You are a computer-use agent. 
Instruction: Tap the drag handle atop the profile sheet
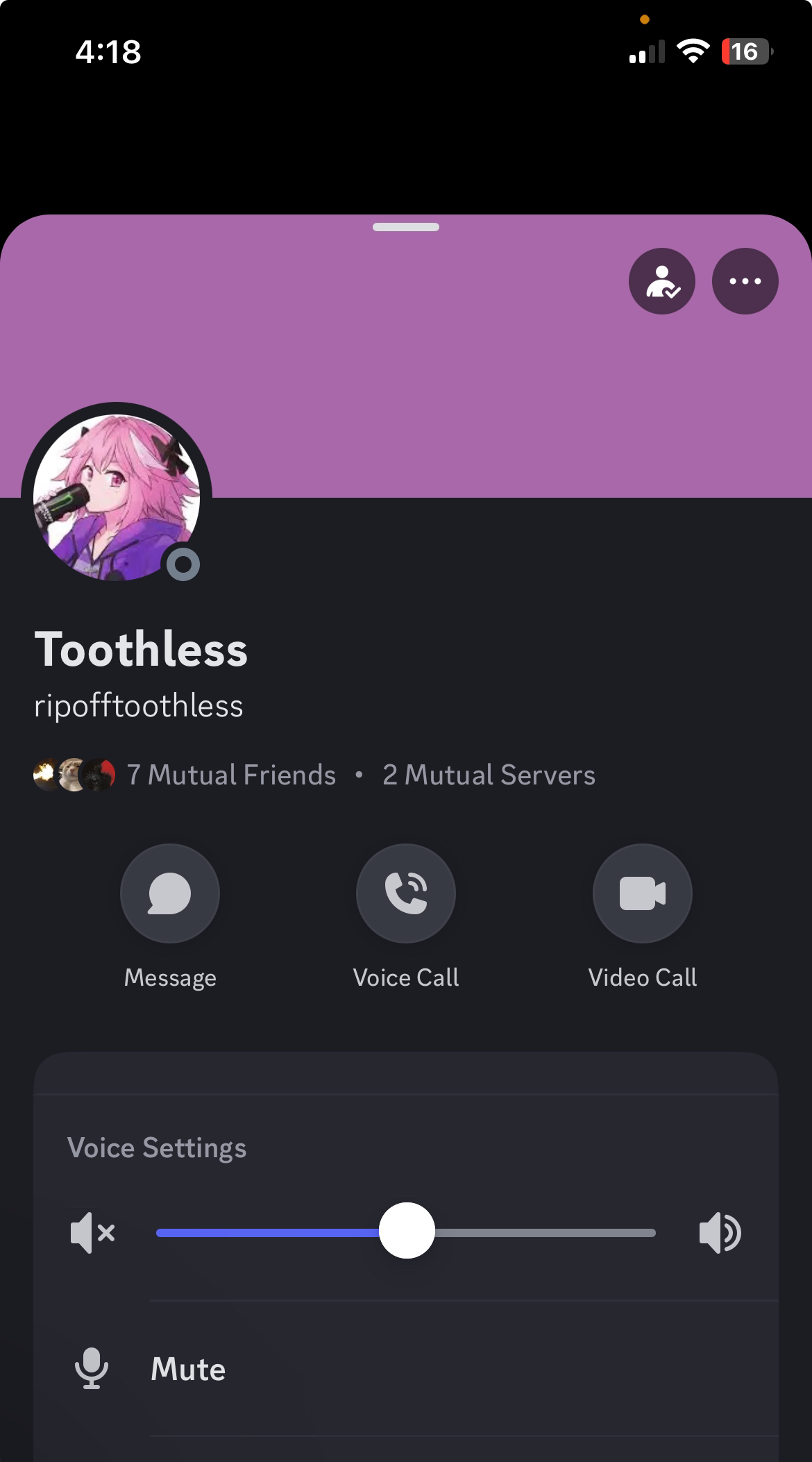(x=406, y=227)
